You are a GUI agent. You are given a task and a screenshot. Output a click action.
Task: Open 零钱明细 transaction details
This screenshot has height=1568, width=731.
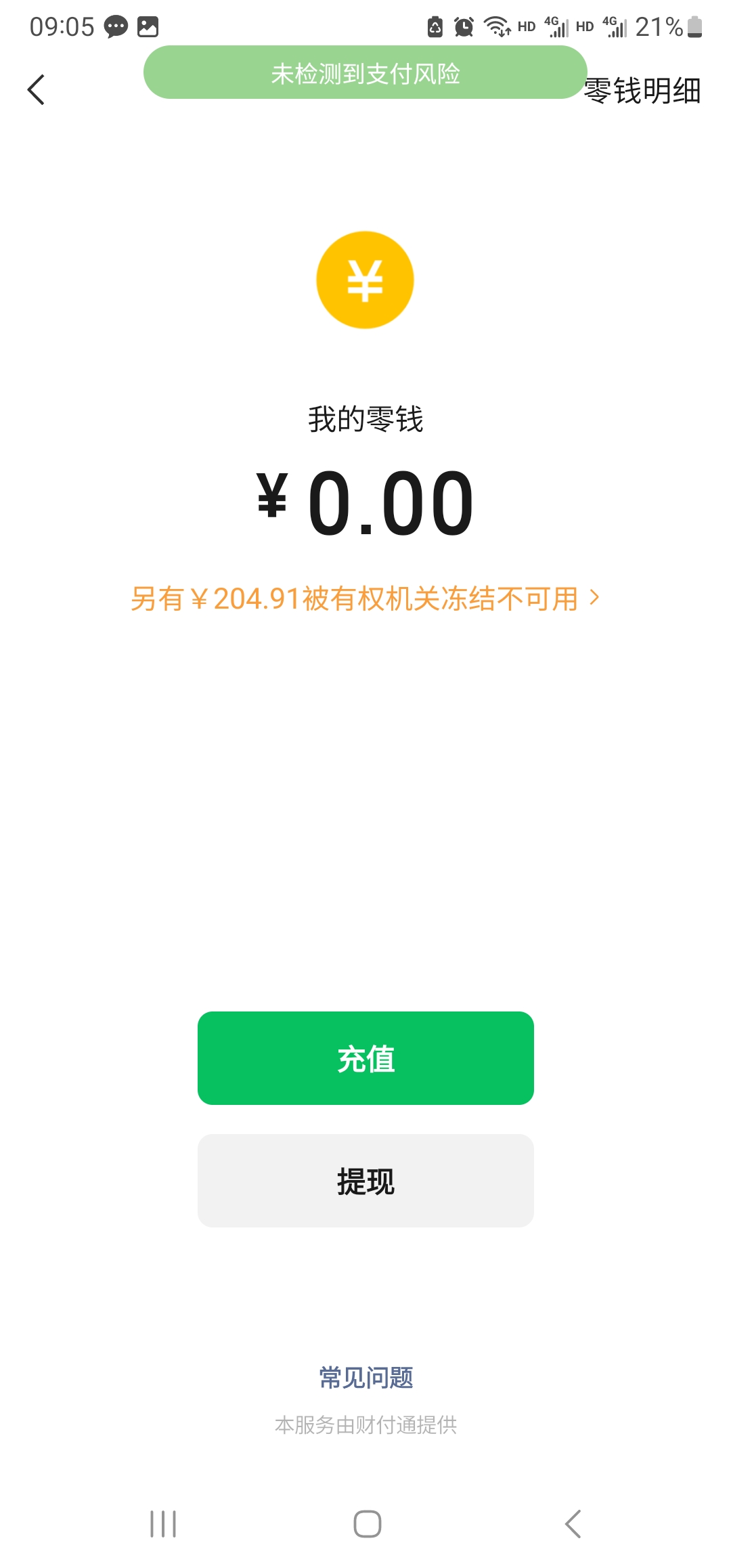point(643,91)
